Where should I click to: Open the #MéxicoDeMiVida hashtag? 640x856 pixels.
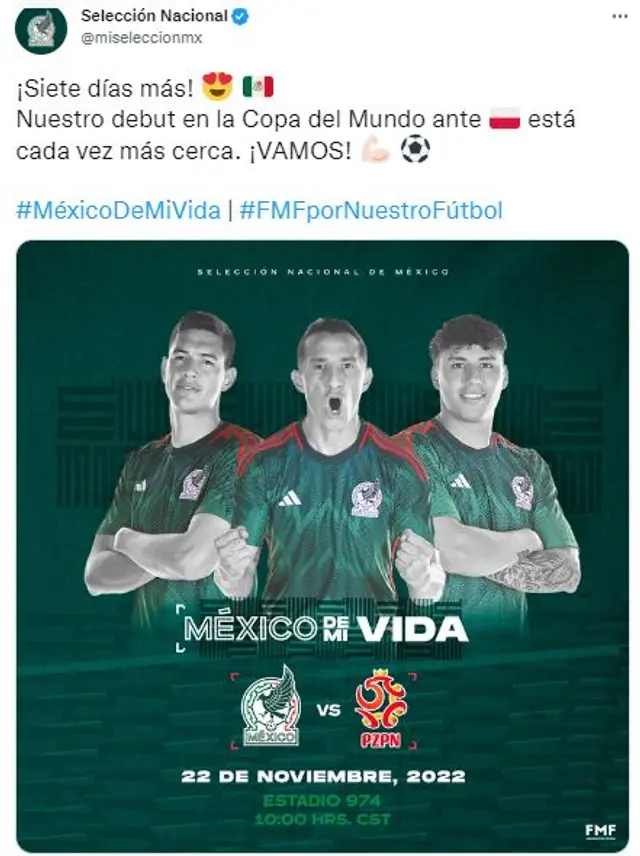(119, 211)
